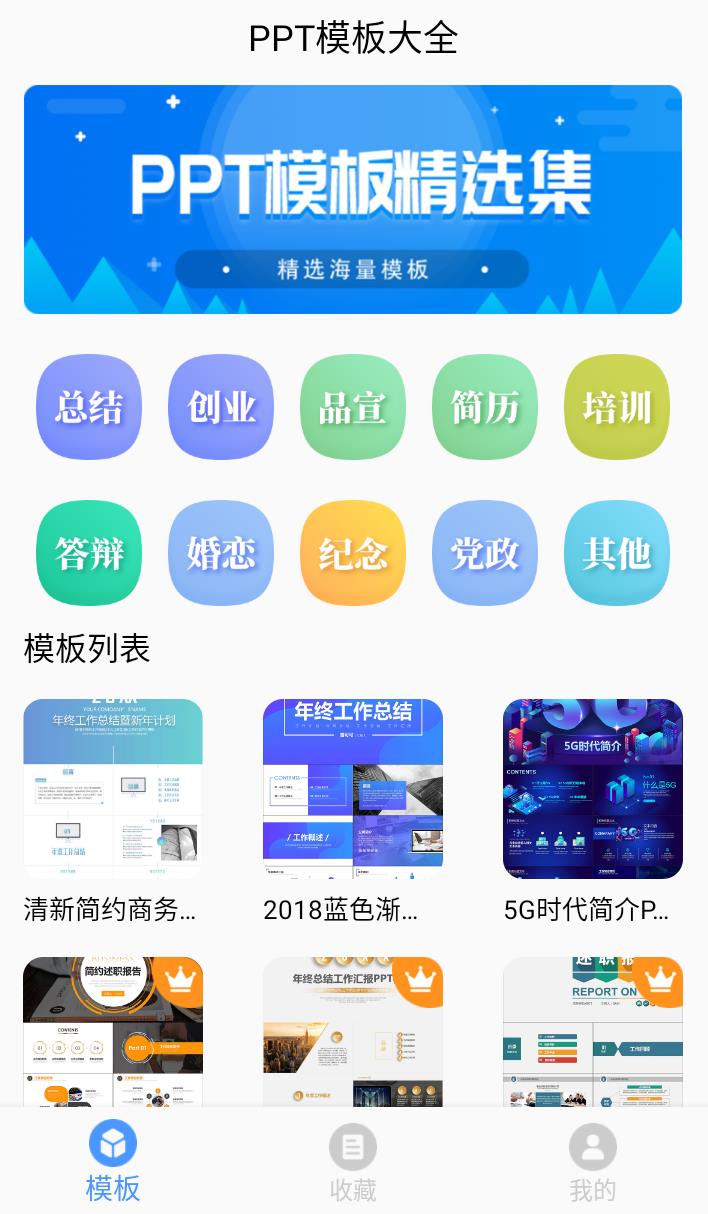Open the 简约述职报告 premium template
The height and width of the screenshot is (1214, 708).
113,1031
